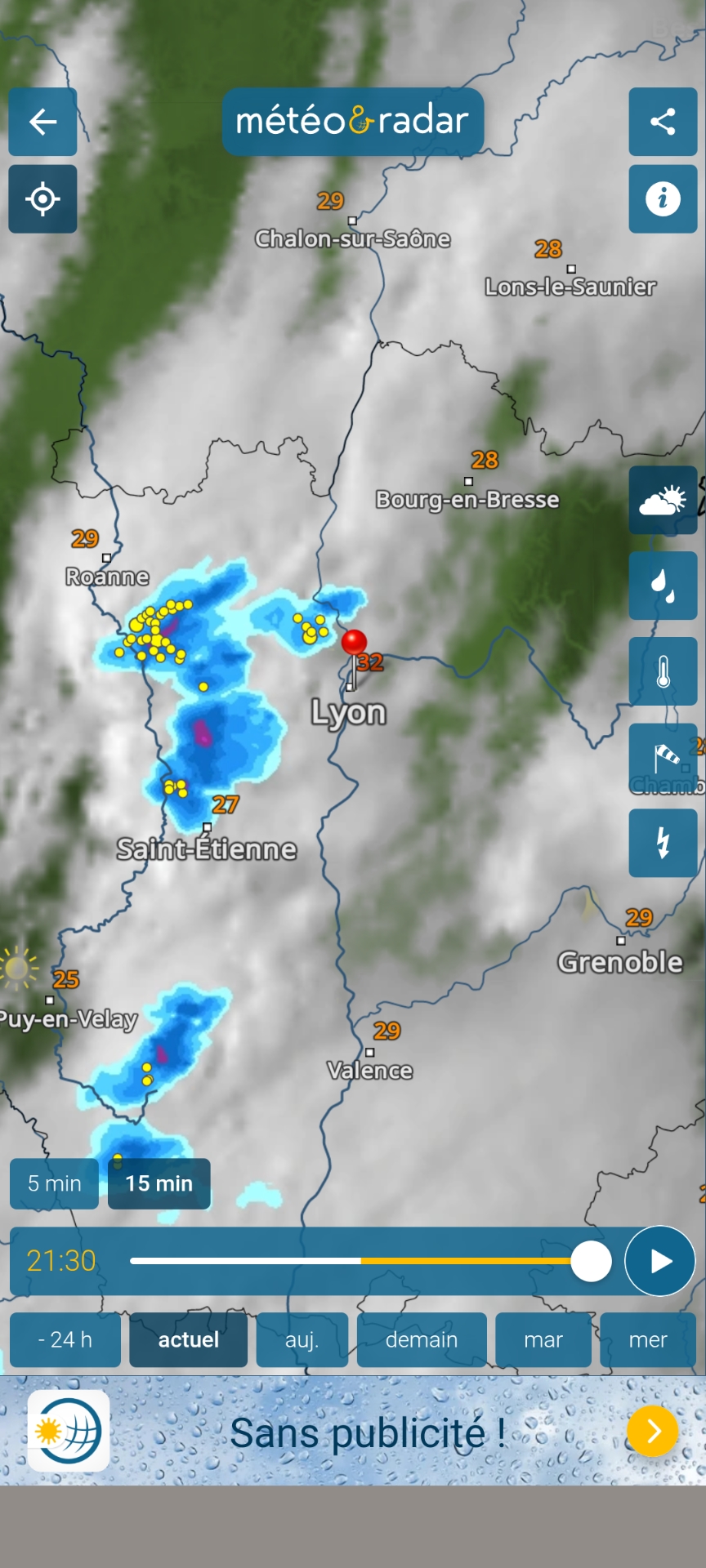Open the mar day tab
706x1568 pixels.
click(x=543, y=1339)
